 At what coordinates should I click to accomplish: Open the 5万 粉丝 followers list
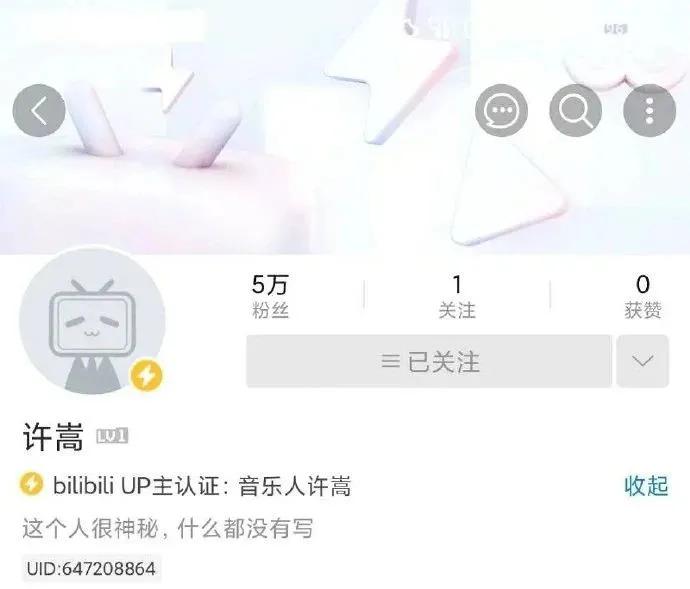(270, 297)
